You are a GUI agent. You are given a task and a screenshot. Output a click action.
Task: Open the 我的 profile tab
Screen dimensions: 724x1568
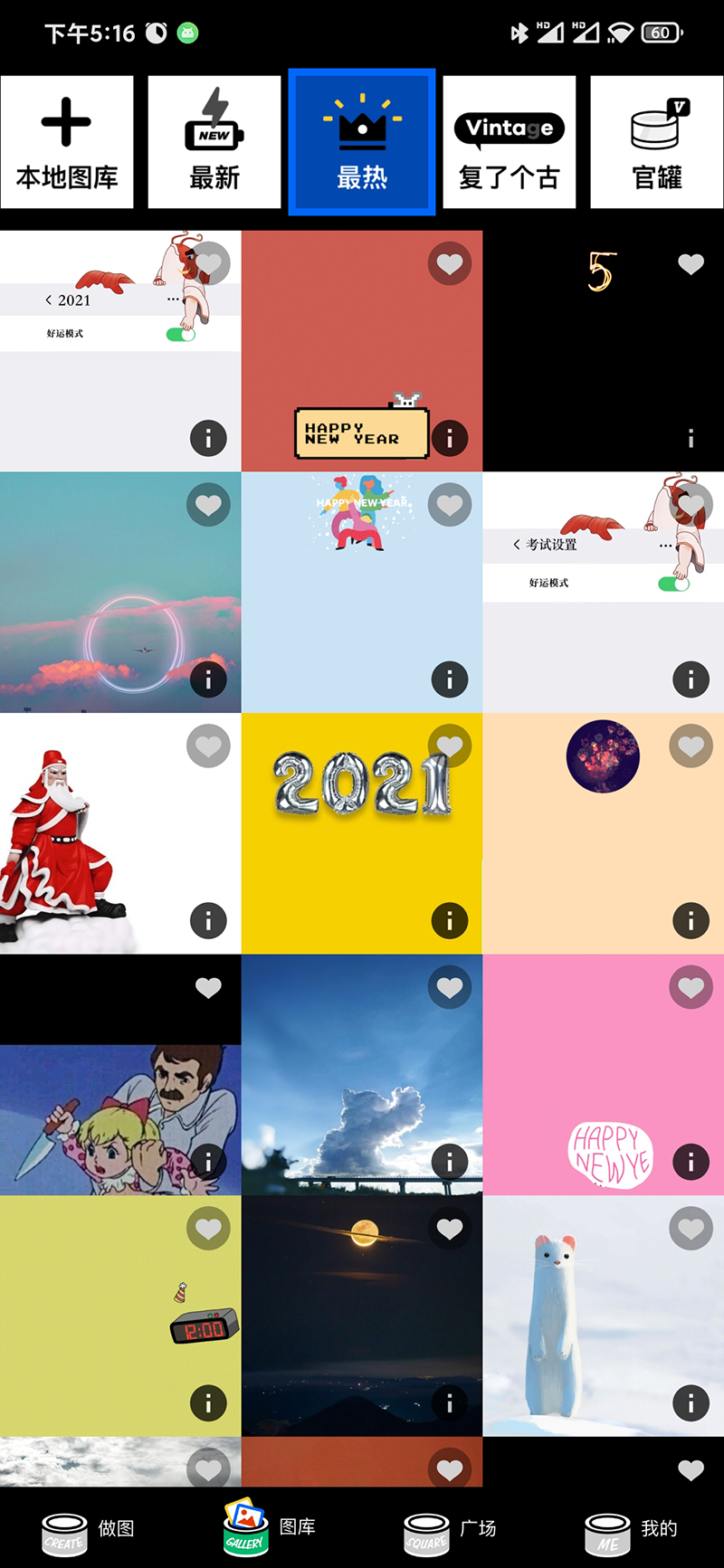click(x=632, y=1531)
